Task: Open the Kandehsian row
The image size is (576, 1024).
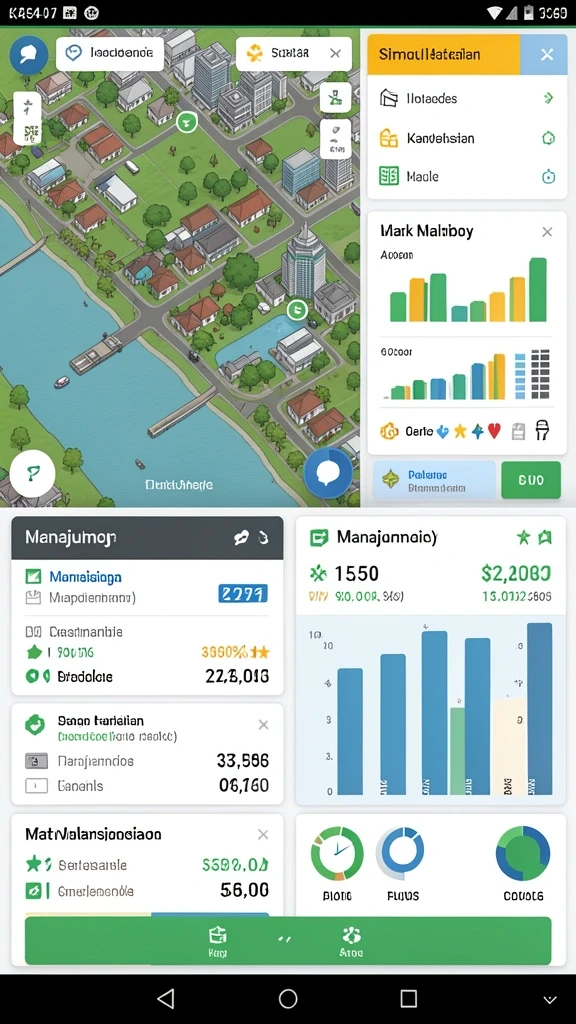Action: pos(467,138)
